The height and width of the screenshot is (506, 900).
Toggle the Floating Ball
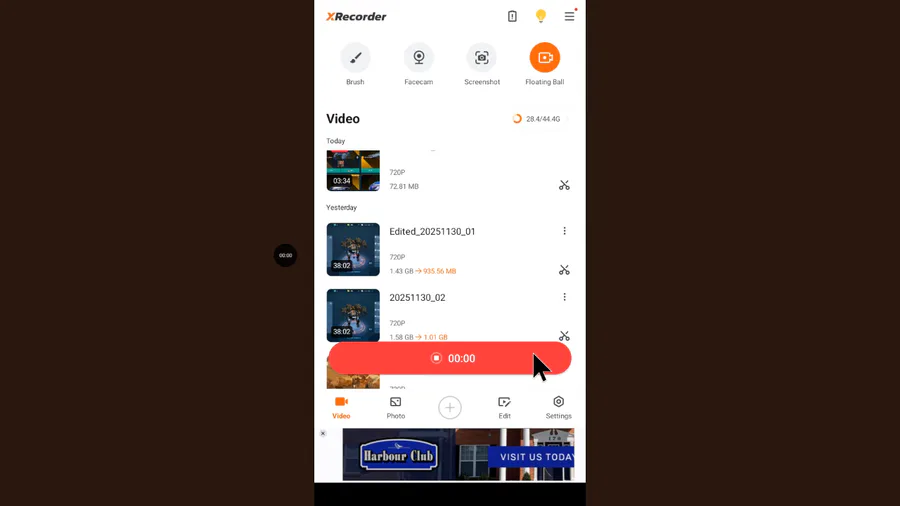pyautogui.click(x=545, y=57)
